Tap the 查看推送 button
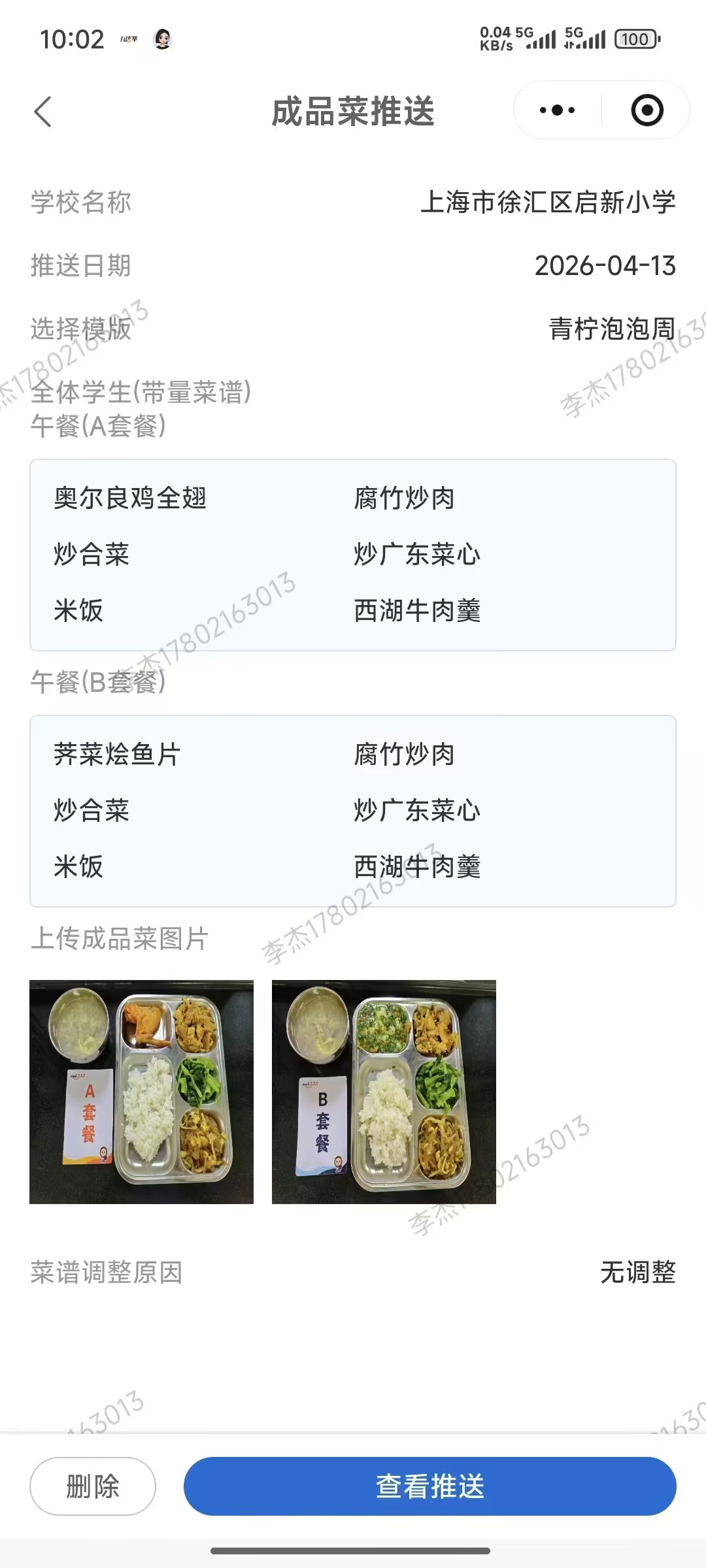This screenshot has height=1568, width=706. click(429, 1486)
